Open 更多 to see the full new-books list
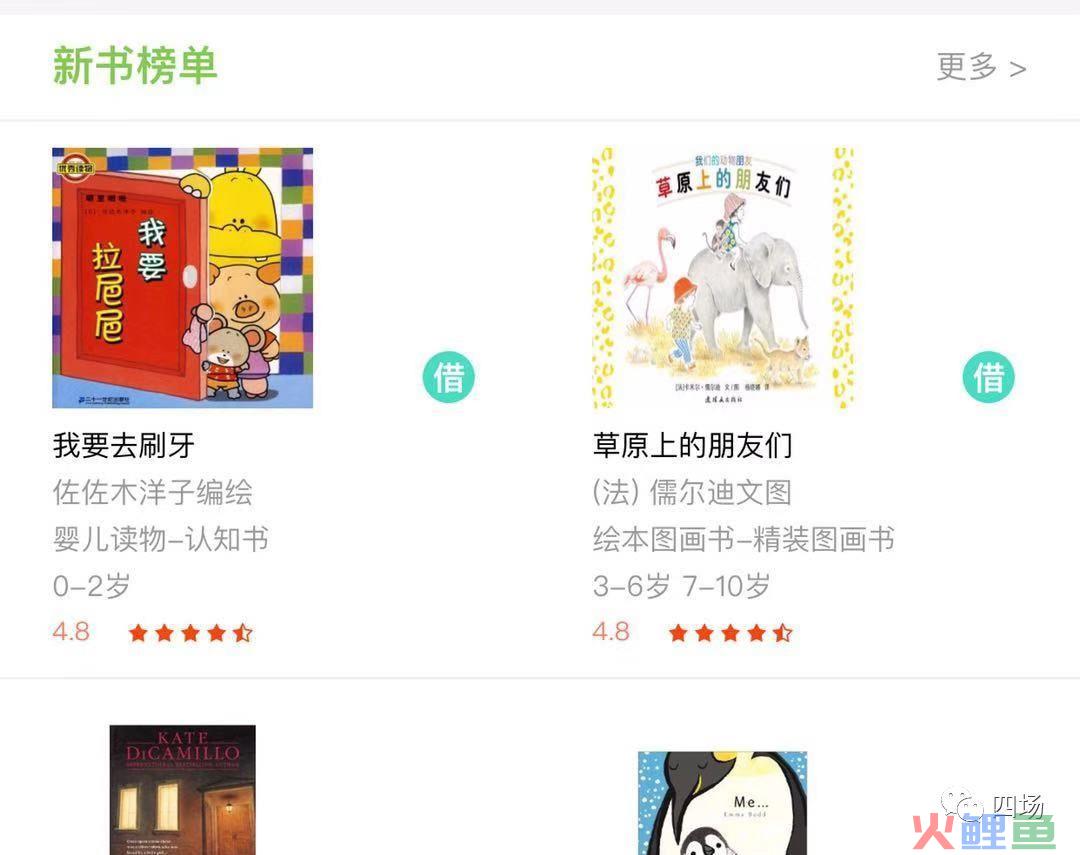Viewport: 1080px width, 855px height. point(980,68)
